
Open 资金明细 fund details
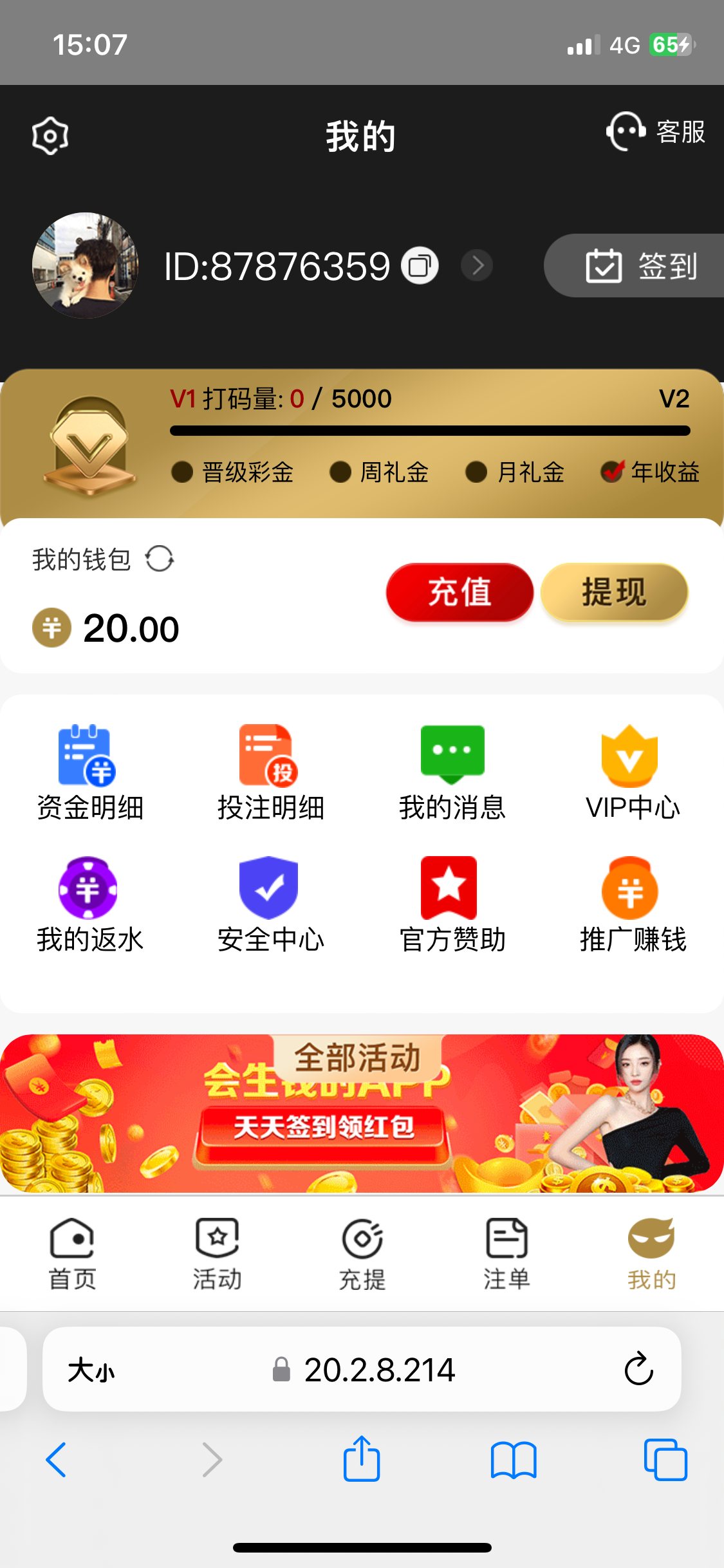coord(89,772)
